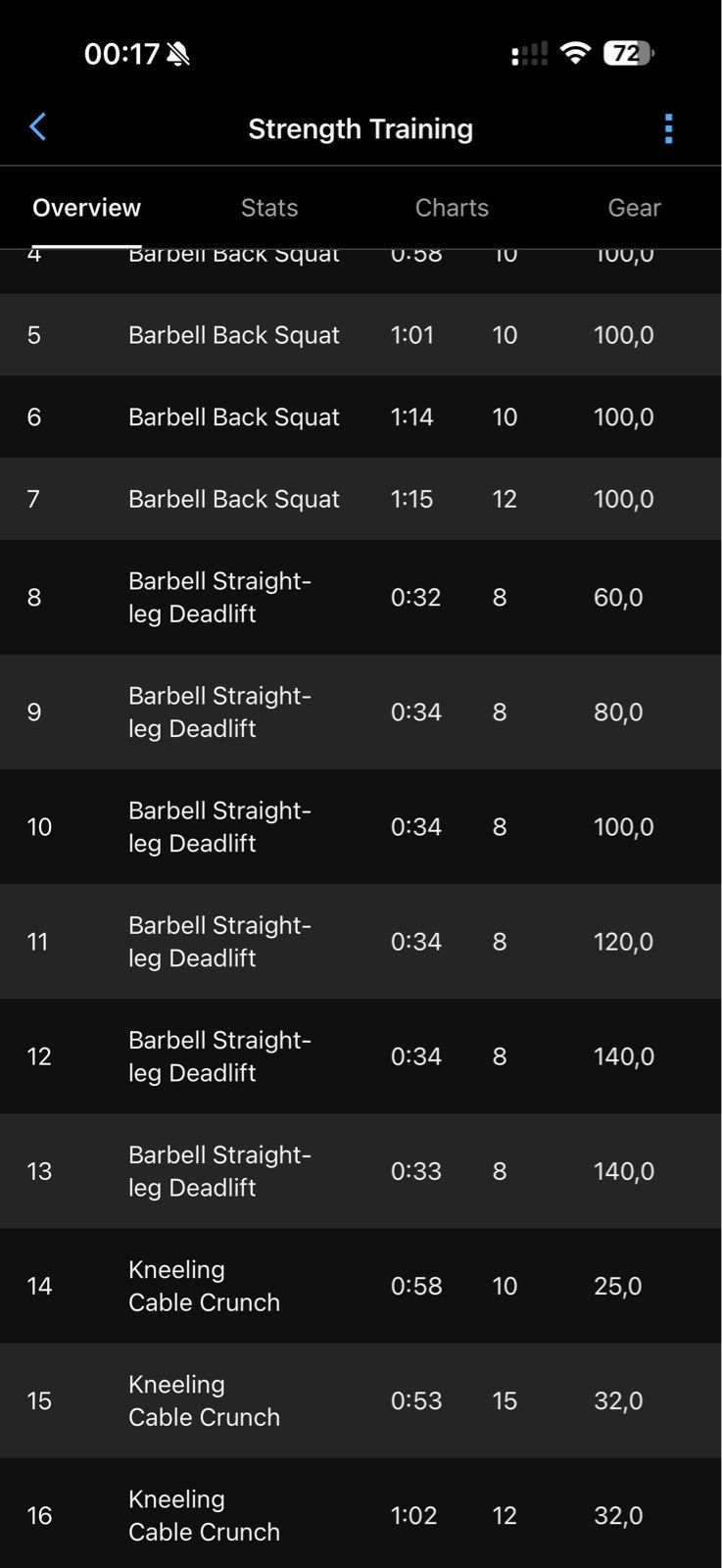
Task: Open the three-dot overflow menu
Action: (668, 128)
